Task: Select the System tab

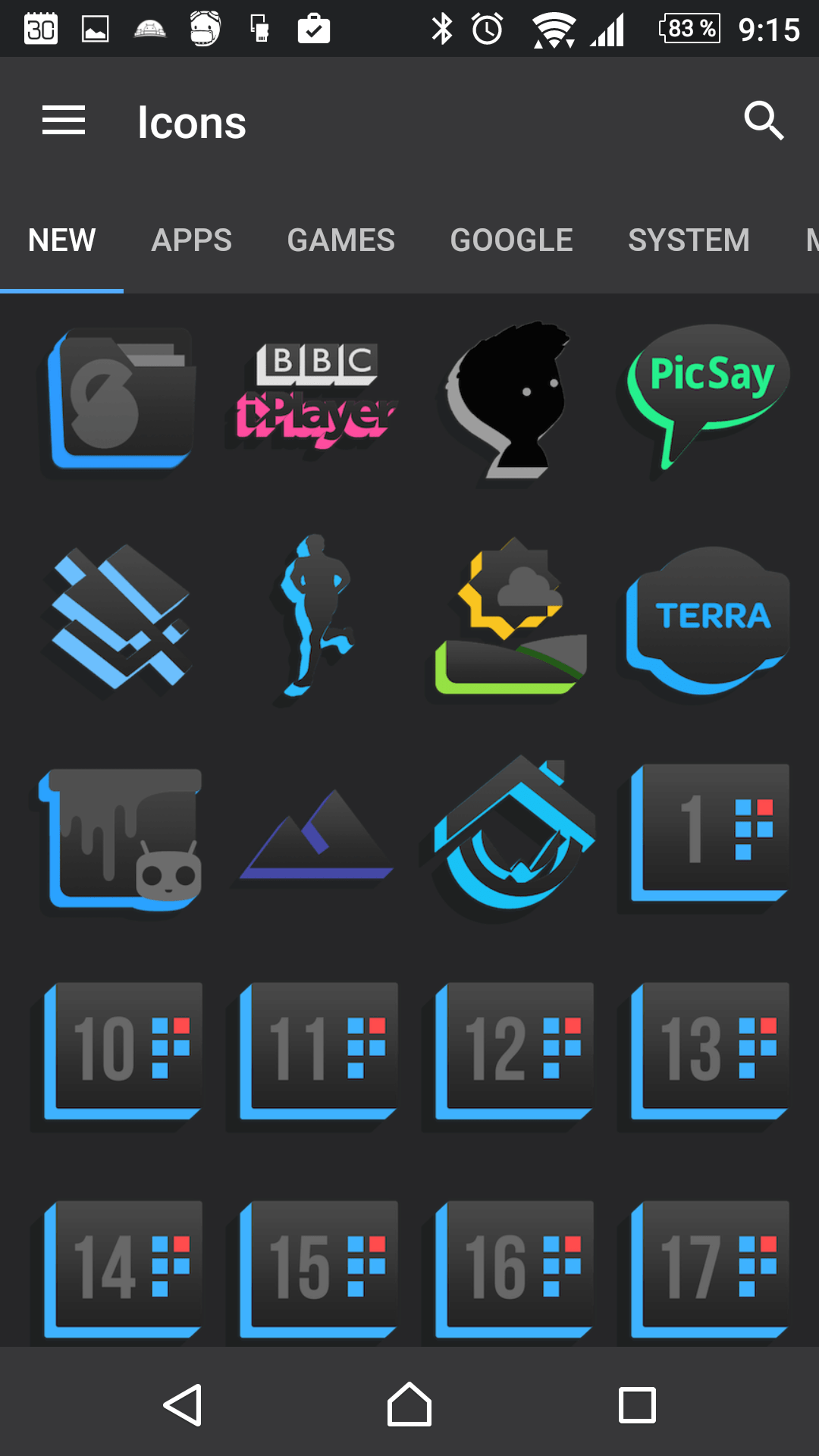Action: click(689, 240)
